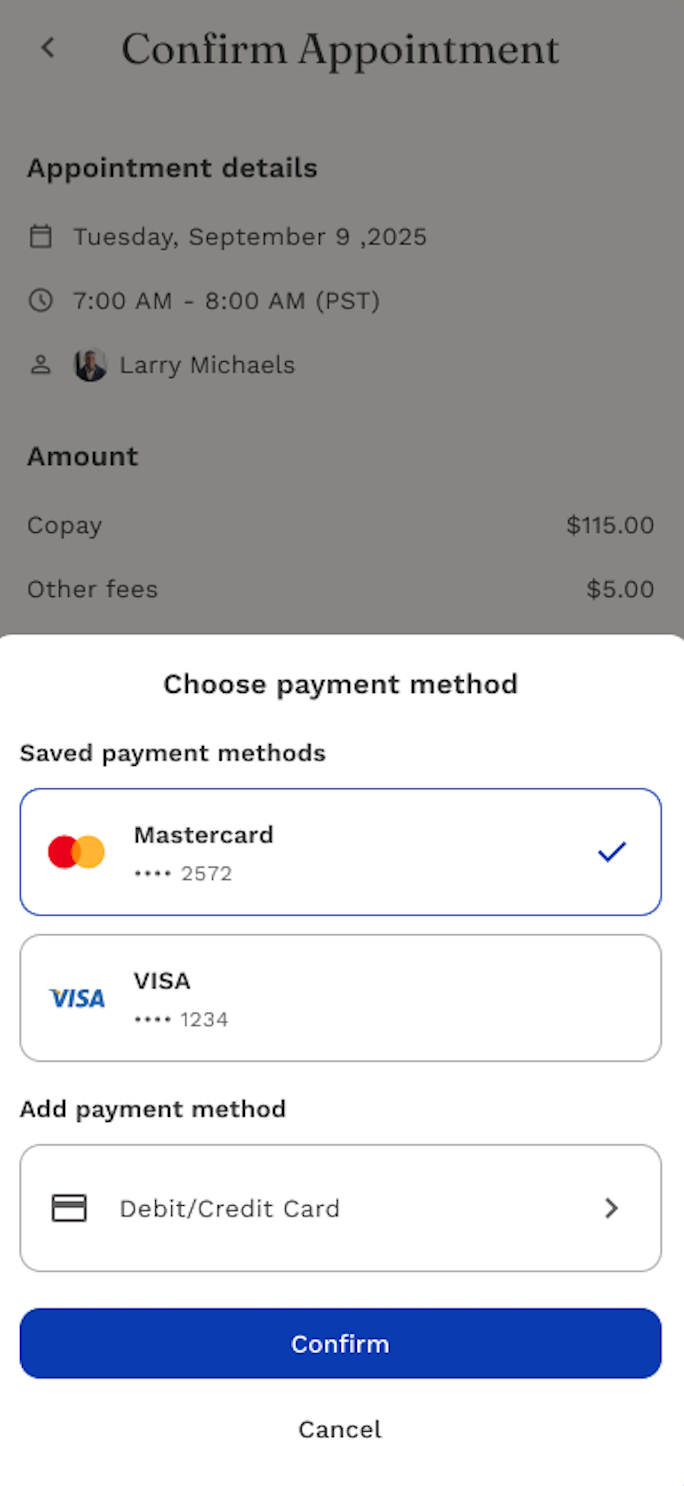This screenshot has height=1486, width=684.
Task: Choose the VISA card ending 1234
Action: pyautogui.click(x=340, y=998)
